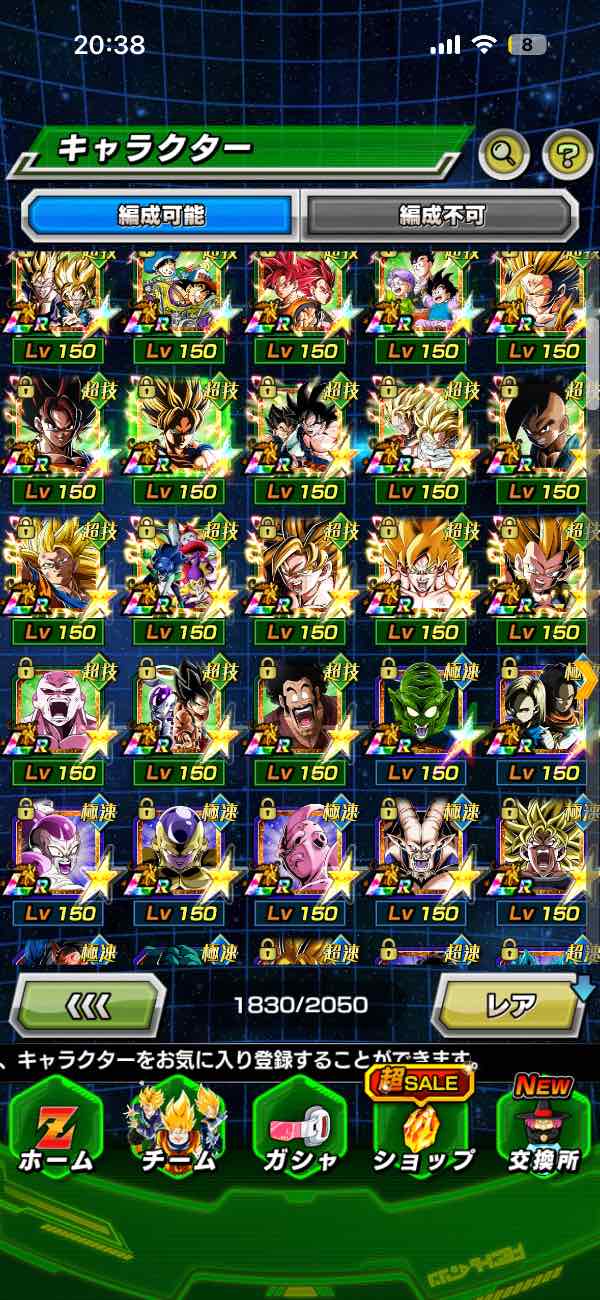This screenshot has width=600, height=1300.
Task: Switch to the 編成可能 tab
Action: 160,214
